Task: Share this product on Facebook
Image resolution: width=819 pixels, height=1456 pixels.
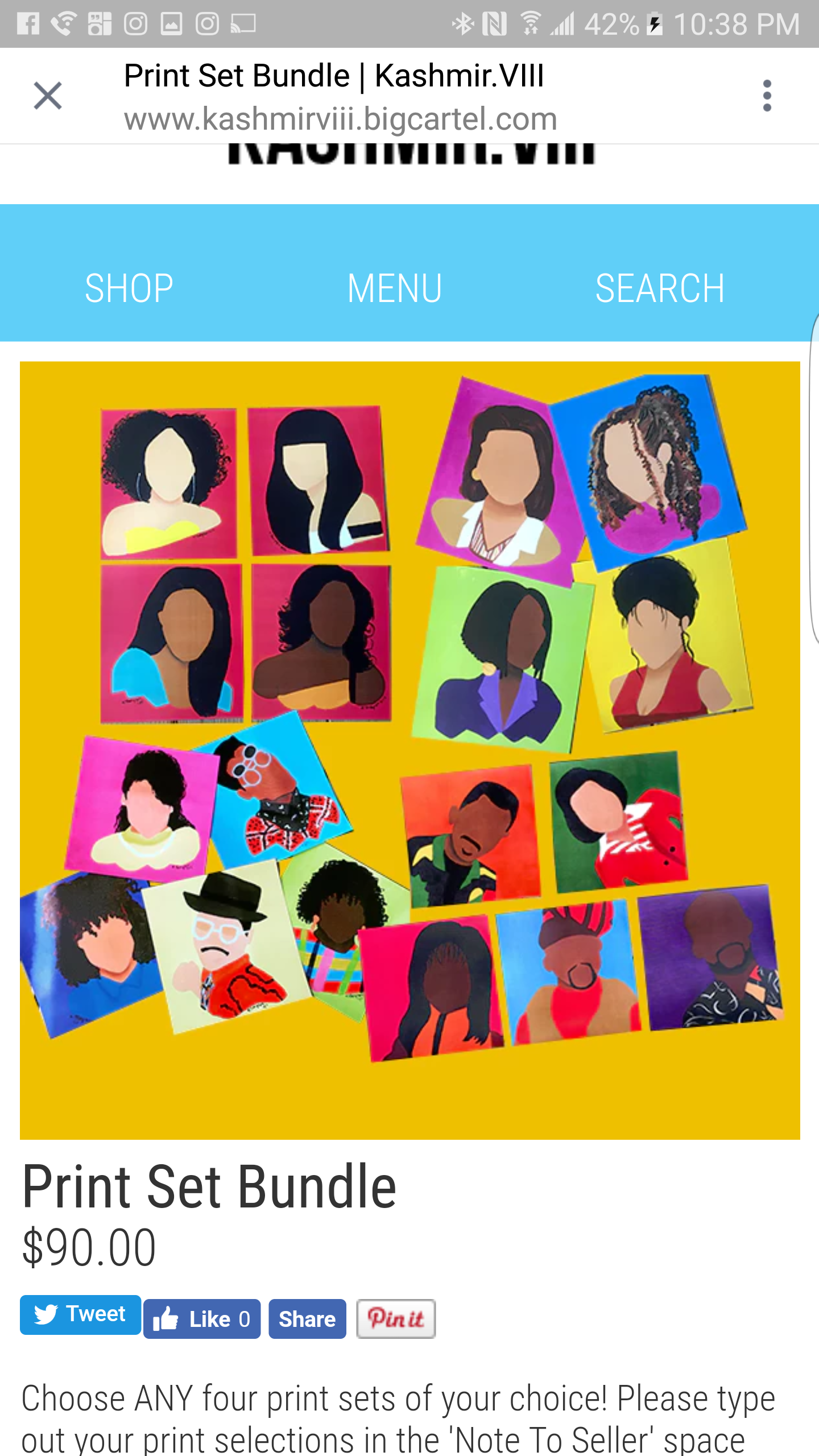Action: pos(307,1319)
